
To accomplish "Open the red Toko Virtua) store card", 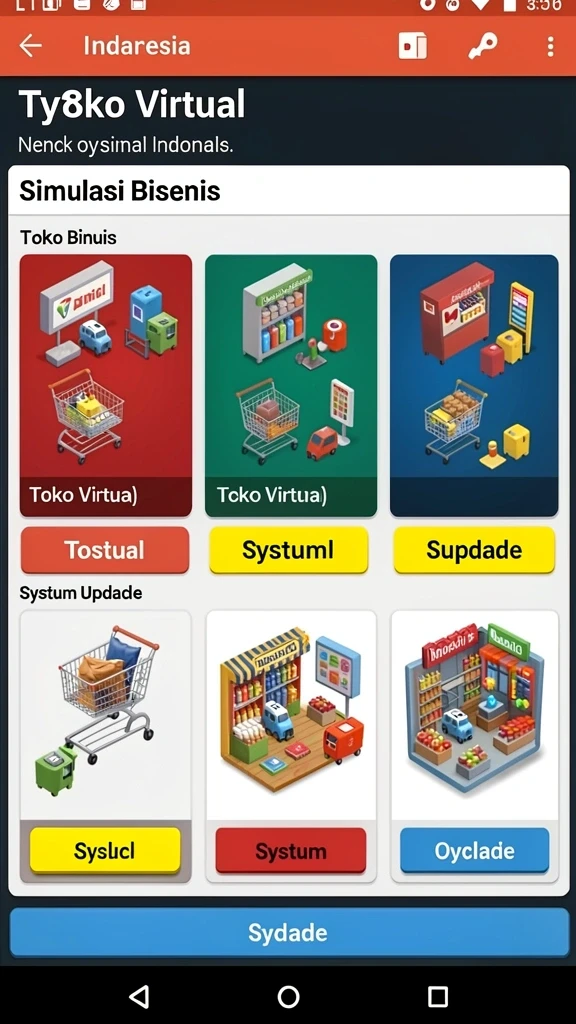I will point(106,385).
